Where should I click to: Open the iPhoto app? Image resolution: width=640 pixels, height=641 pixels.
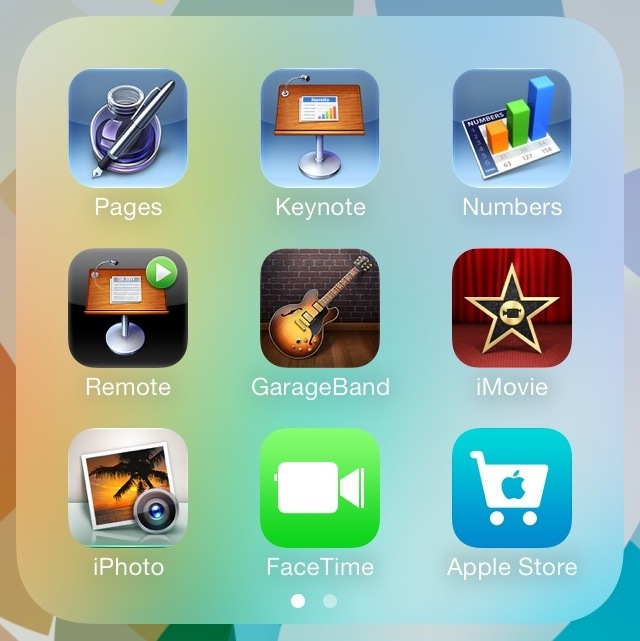click(128, 489)
